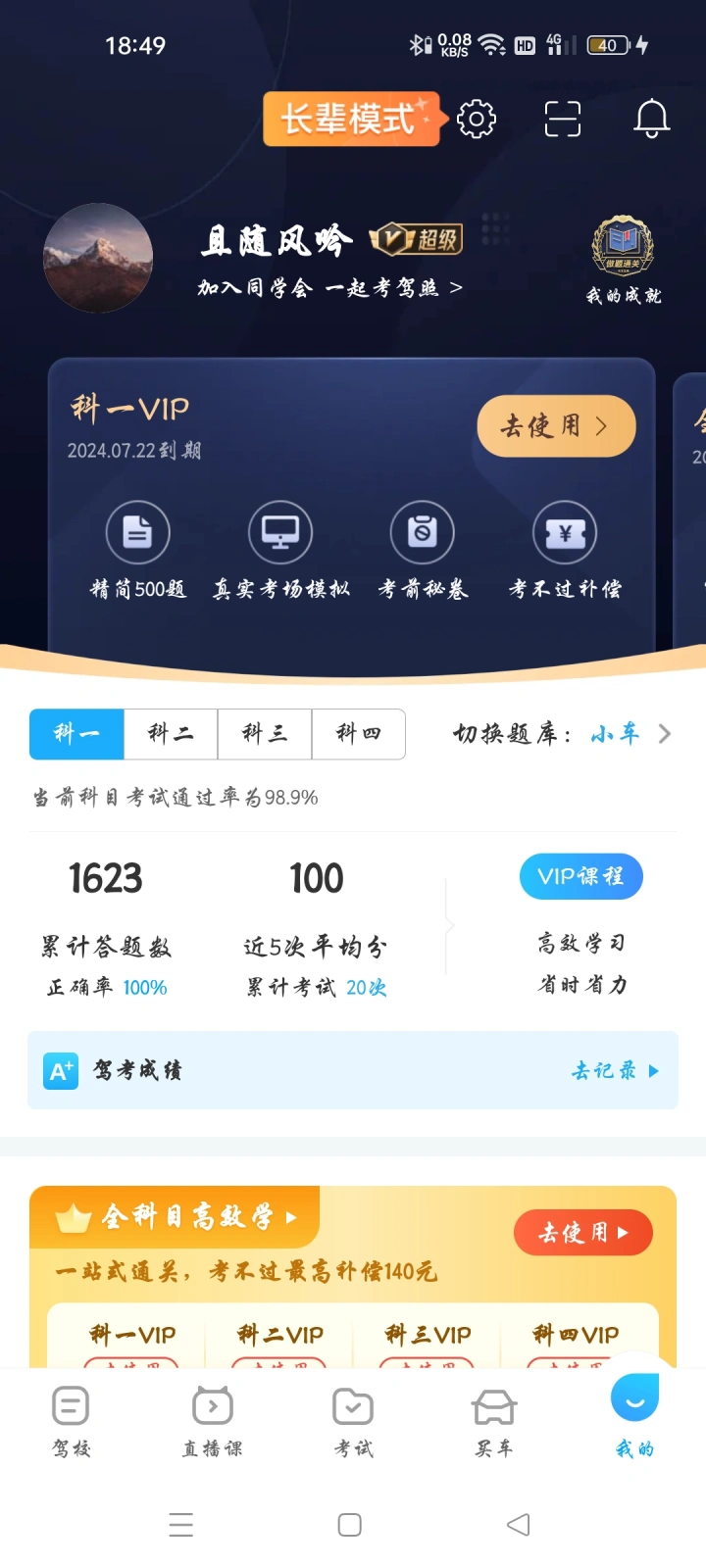Open 考前秘卷

pyautogui.click(x=423, y=550)
